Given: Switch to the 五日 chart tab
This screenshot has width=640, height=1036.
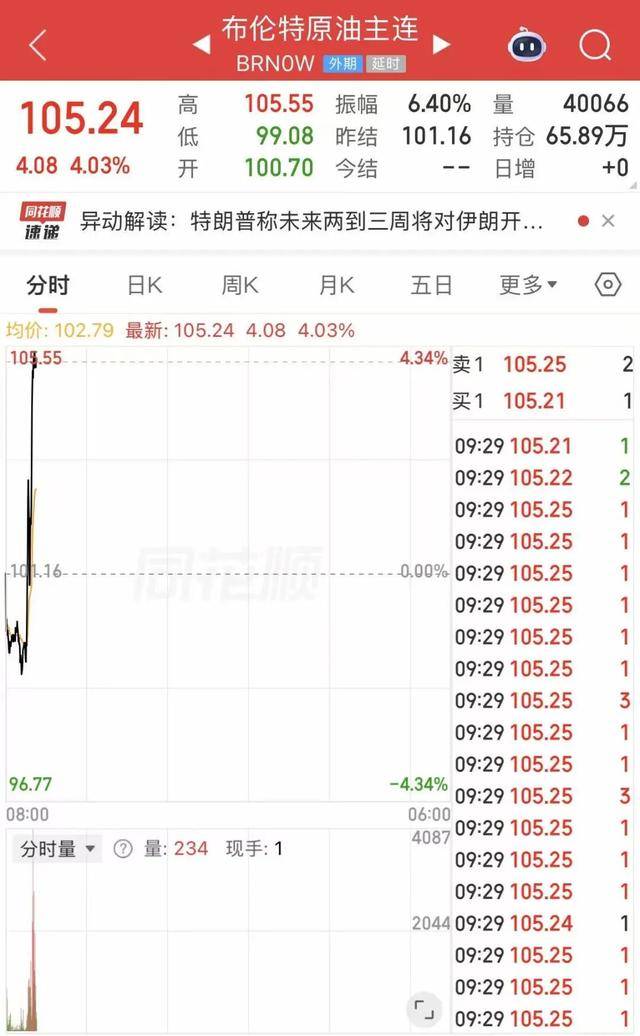Looking at the screenshot, I should coord(432,285).
